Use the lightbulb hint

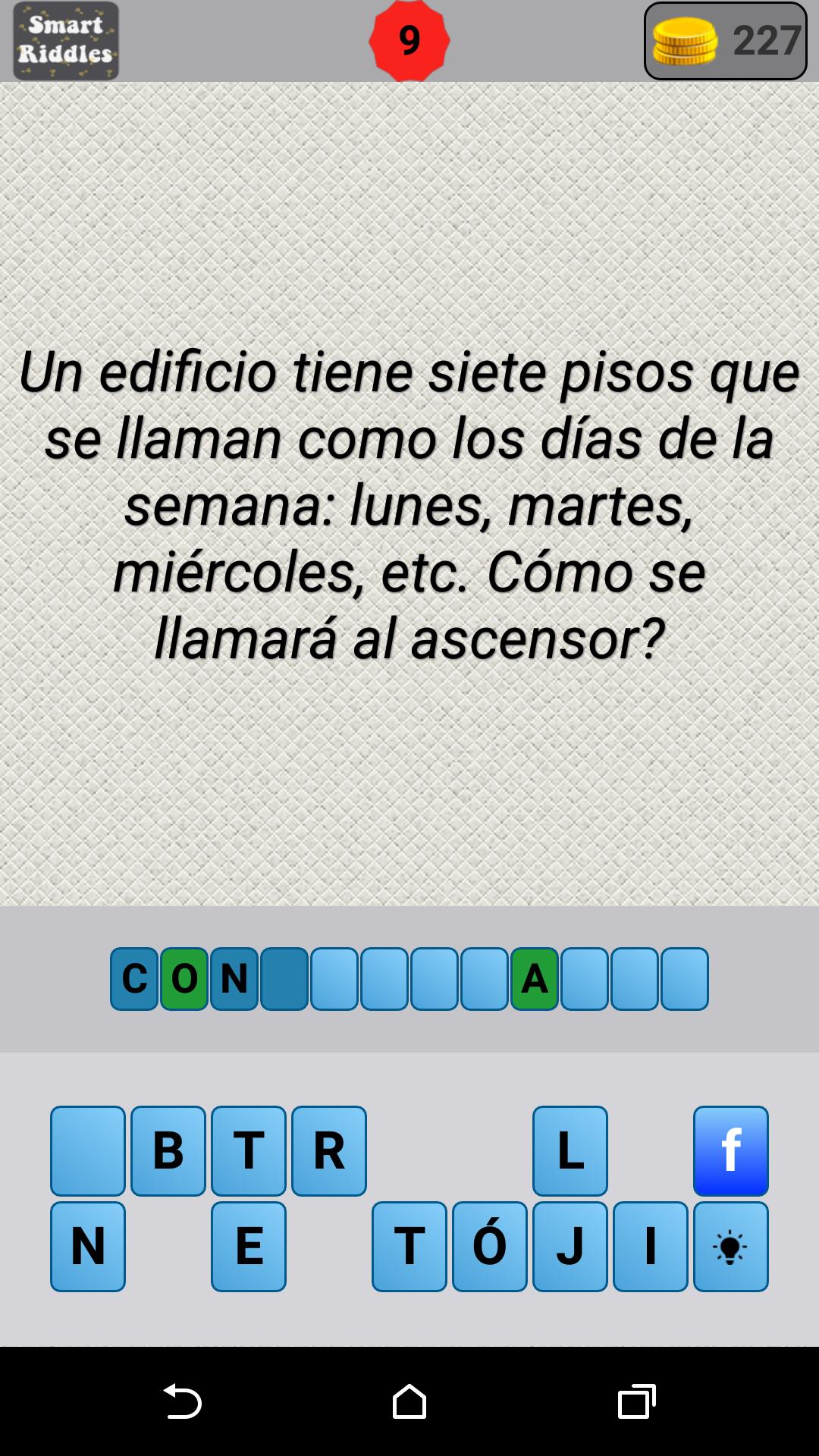click(731, 1247)
